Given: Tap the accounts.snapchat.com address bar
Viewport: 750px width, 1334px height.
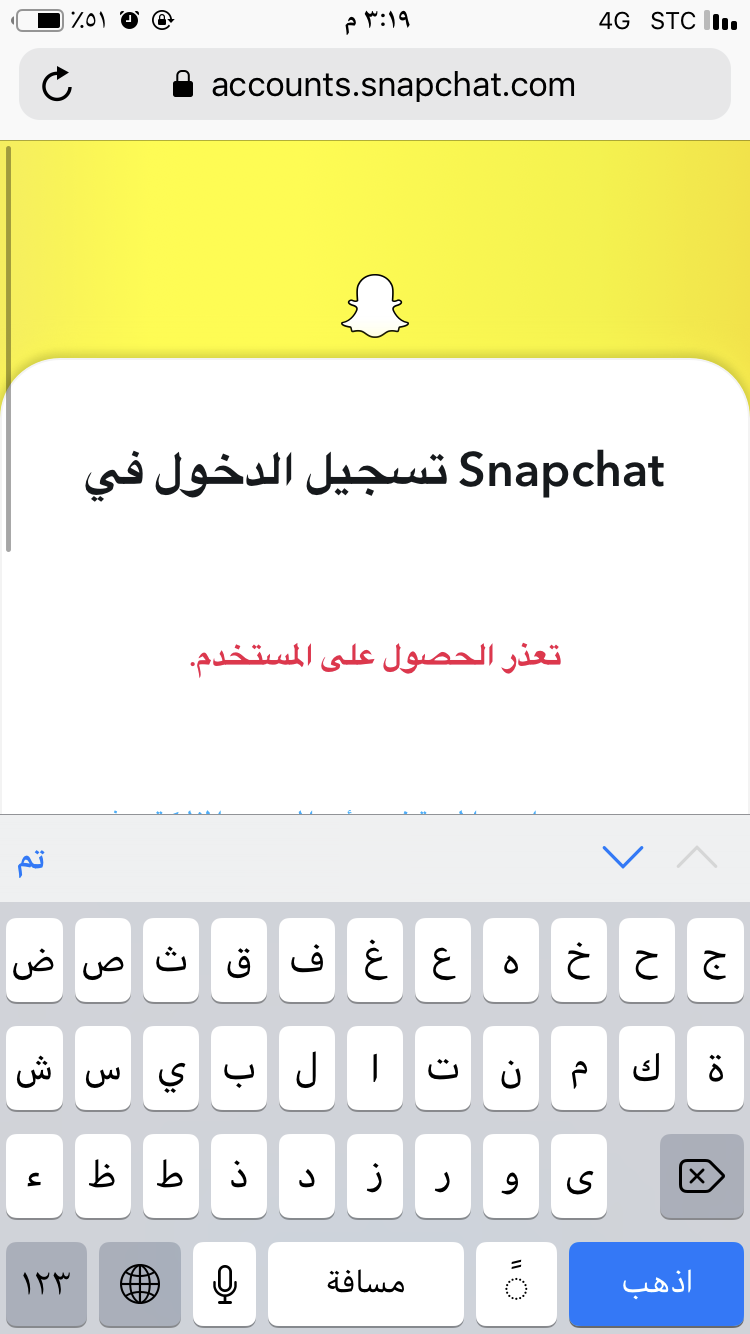Looking at the screenshot, I should point(375,85).
